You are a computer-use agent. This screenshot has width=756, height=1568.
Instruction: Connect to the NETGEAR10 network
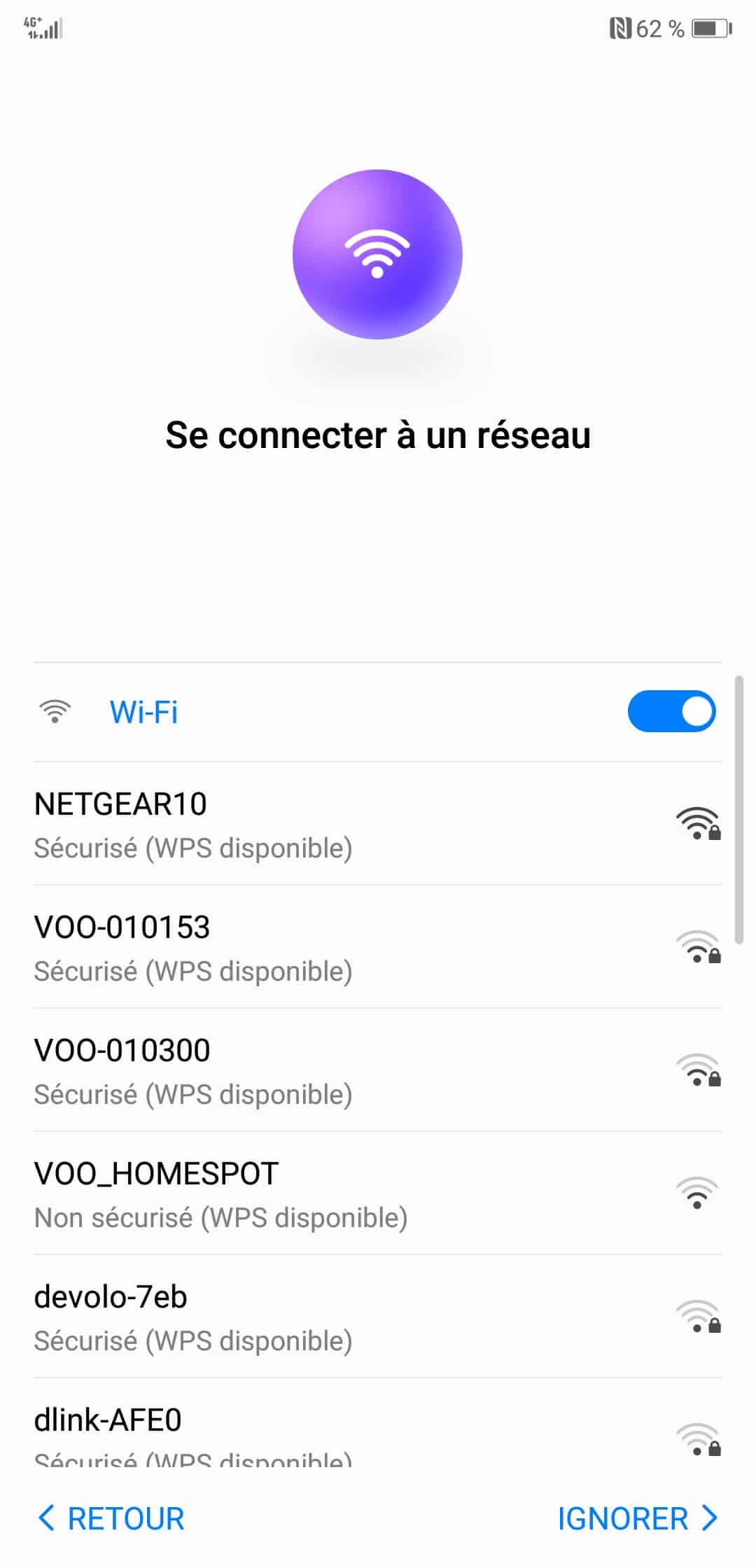click(x=378, y=824)
